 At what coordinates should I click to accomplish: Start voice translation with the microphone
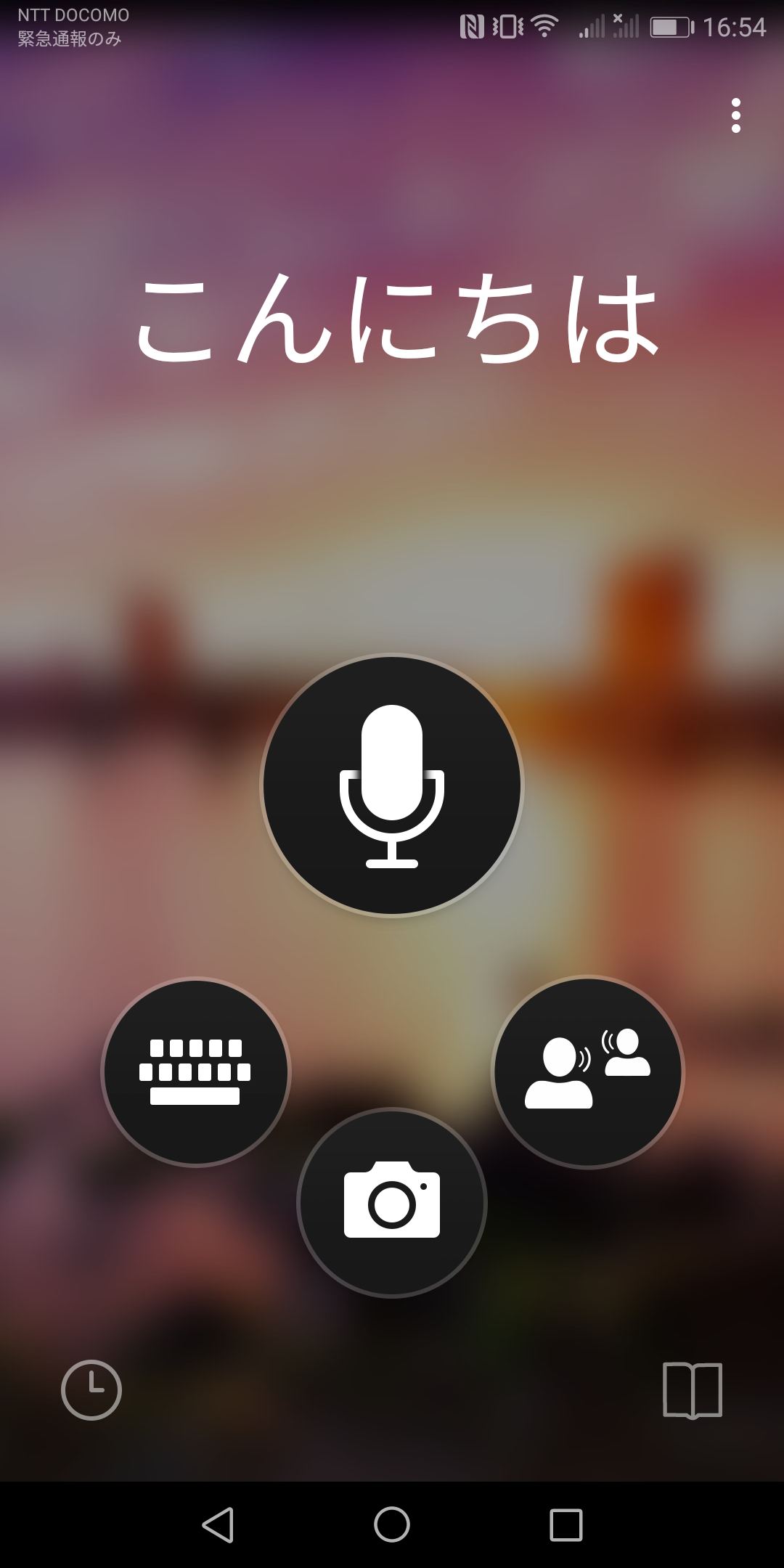pyautogui.click(x=392, y=785)
